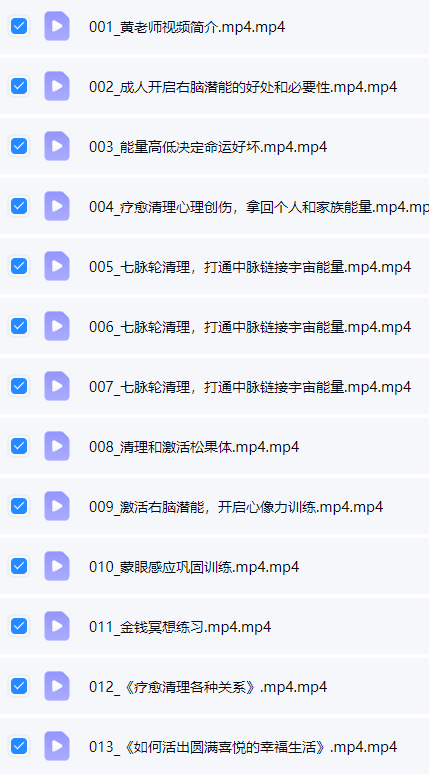Image resolution: width=429 pixels, height=780 pixels.
Task: Uncheck the 013_《如何活出圆满喜悦的幸福生活》 checkbox
Action: tap(19, 745)
